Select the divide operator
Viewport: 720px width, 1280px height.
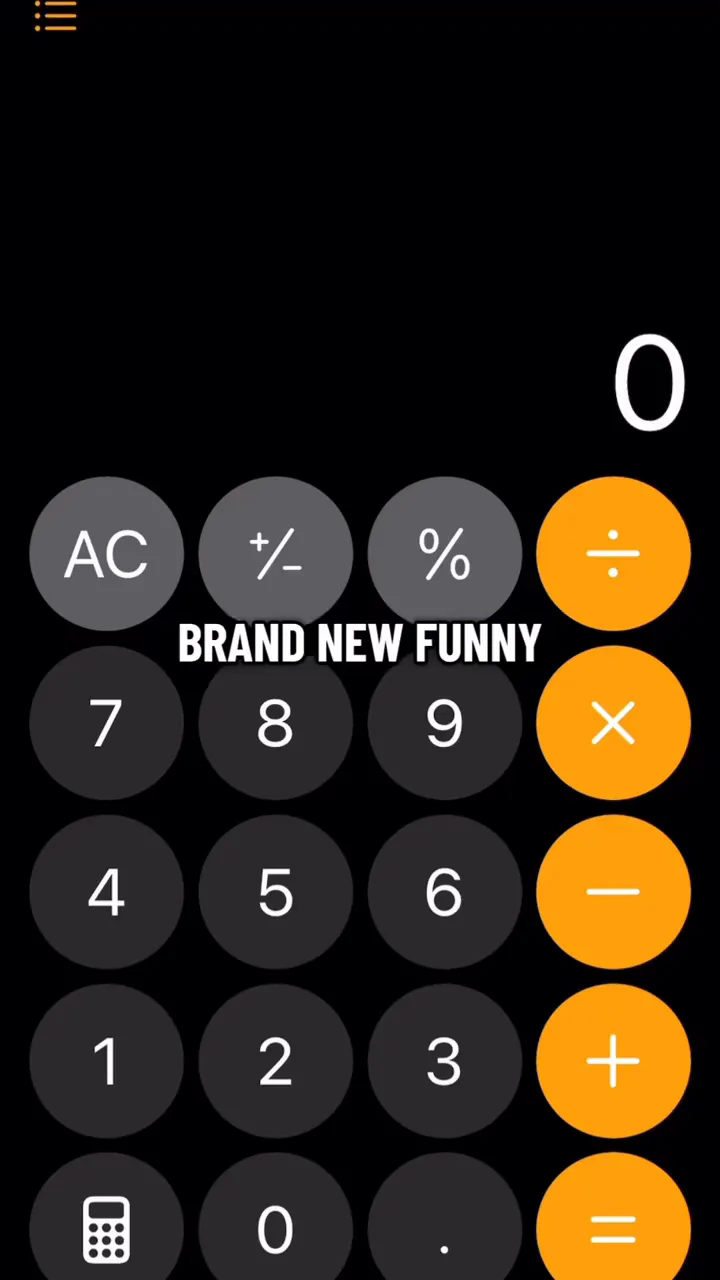[613, 553]
